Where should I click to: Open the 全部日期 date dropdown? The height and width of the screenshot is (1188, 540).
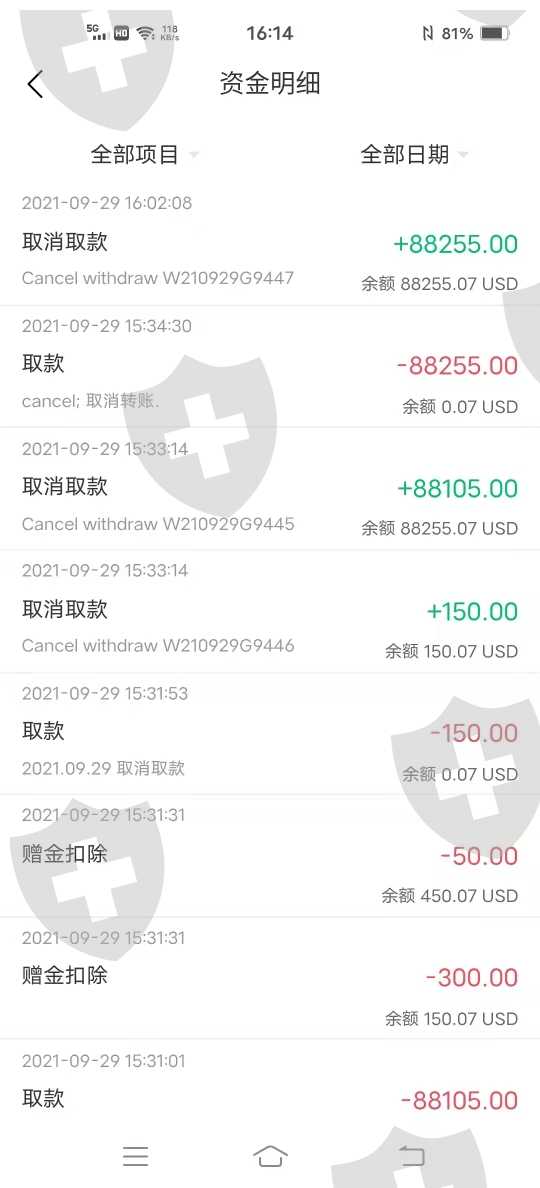coord(414,155)
